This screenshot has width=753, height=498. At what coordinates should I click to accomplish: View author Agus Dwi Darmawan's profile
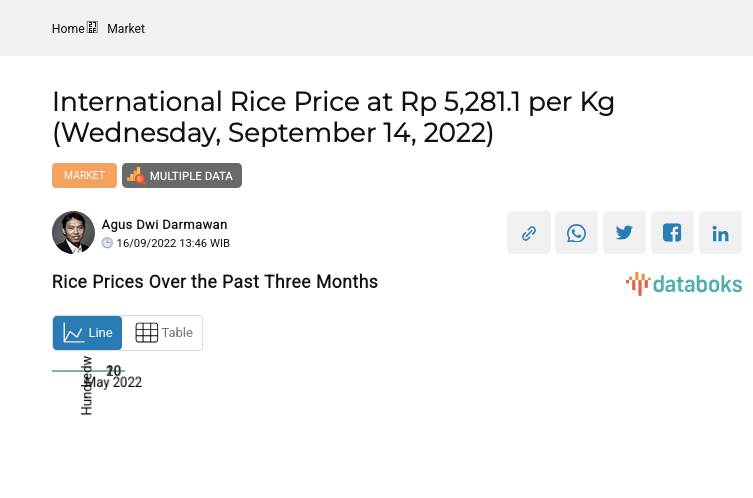(x=164, y=225)
